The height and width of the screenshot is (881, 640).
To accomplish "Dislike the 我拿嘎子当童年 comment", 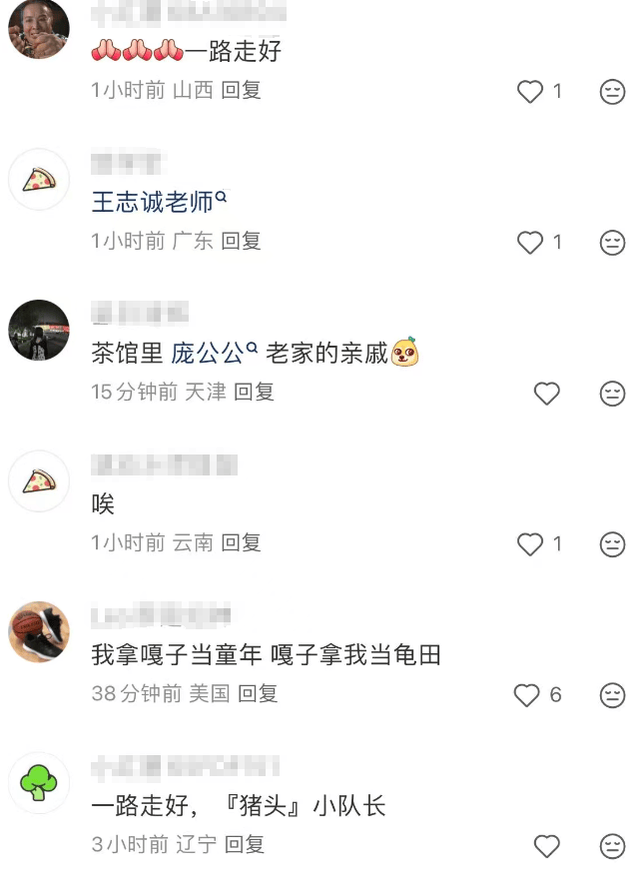I will click(612, 695).
